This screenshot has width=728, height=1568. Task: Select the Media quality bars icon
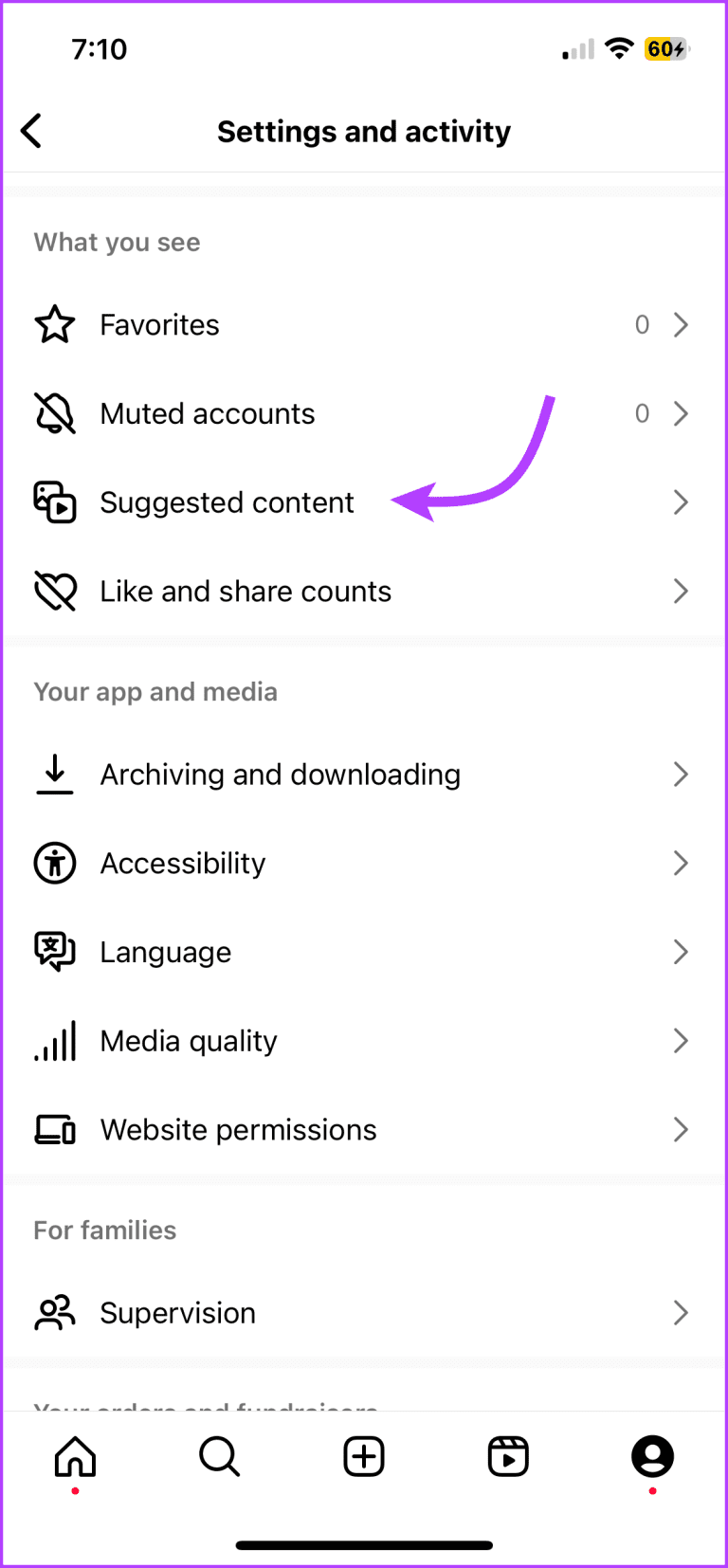coord(55,1040)
